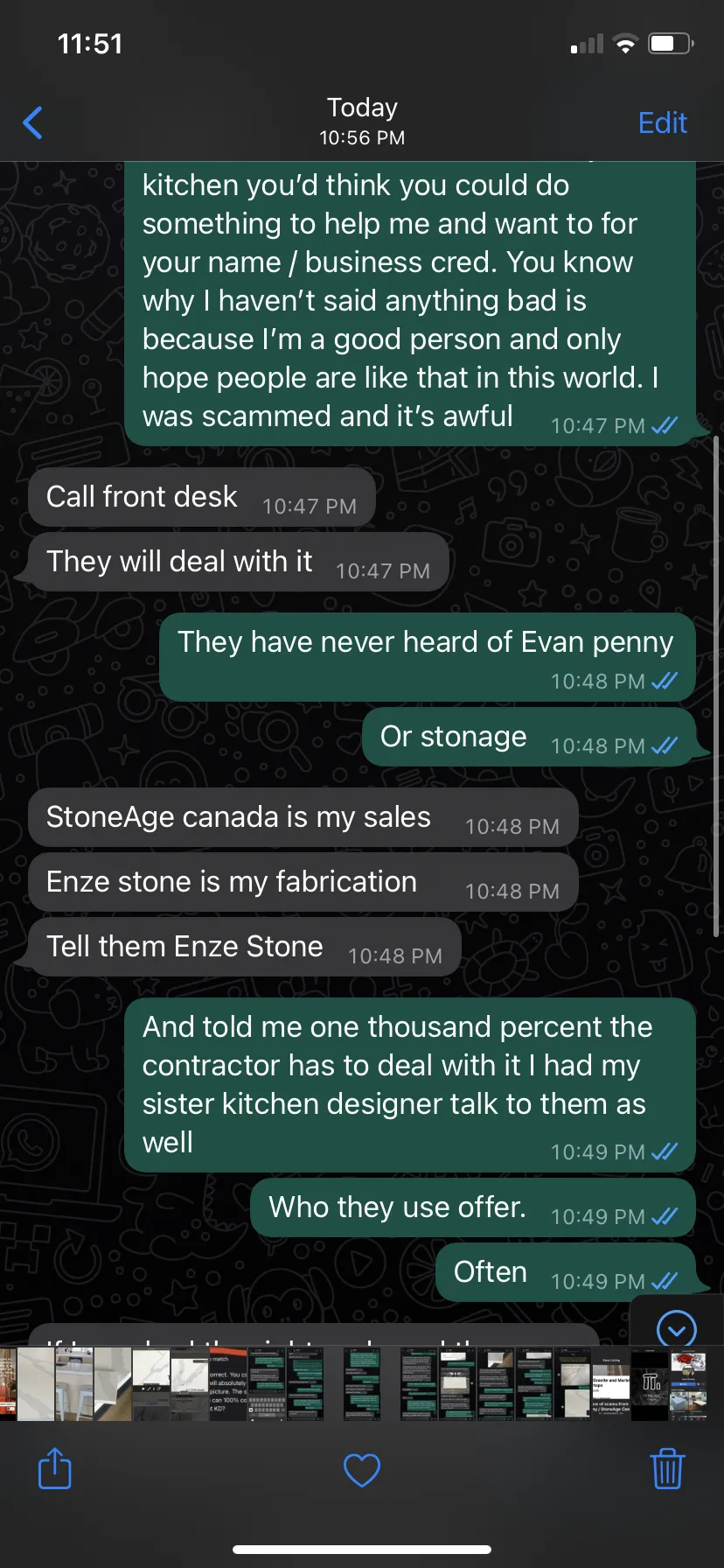724x1568 pixels.
Task: Open the Granite and Marble thumbnail in strip
Action: [x=610, y=1383]
